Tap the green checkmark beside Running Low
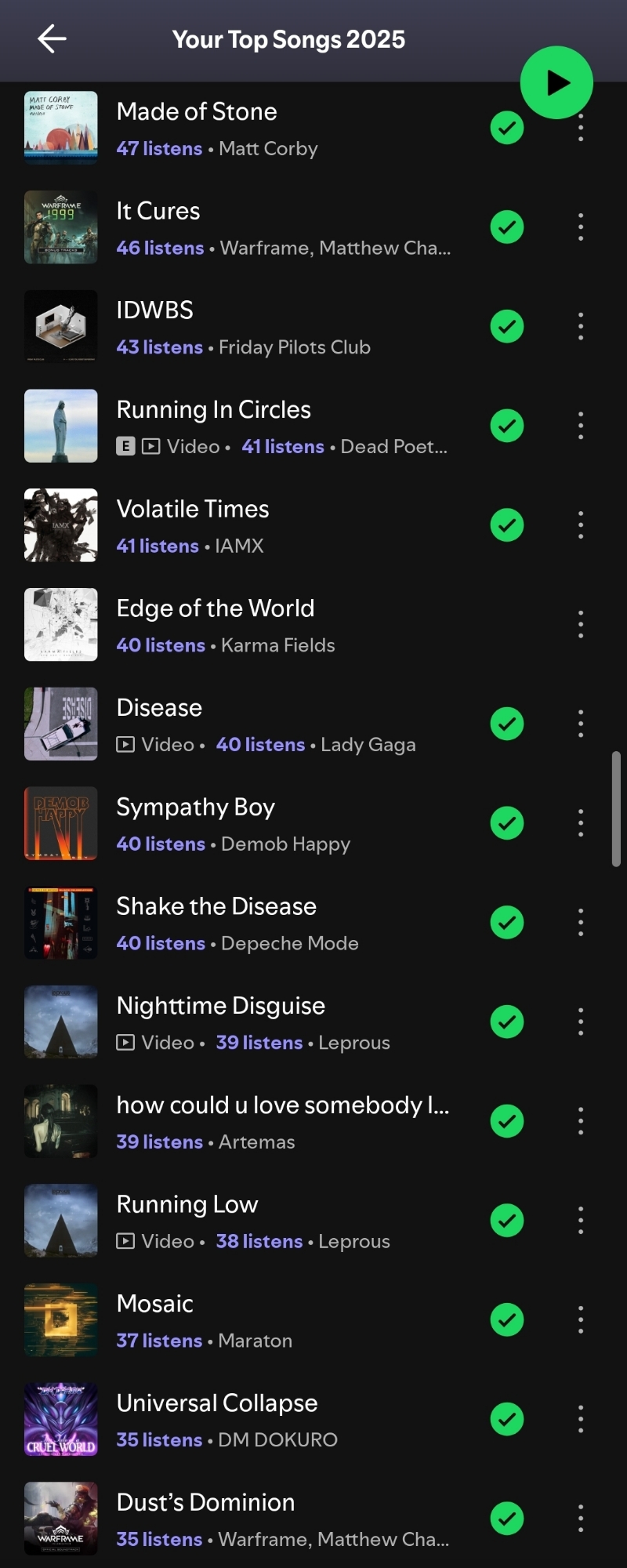The image size is (627, 1568). click(507, 1221)
